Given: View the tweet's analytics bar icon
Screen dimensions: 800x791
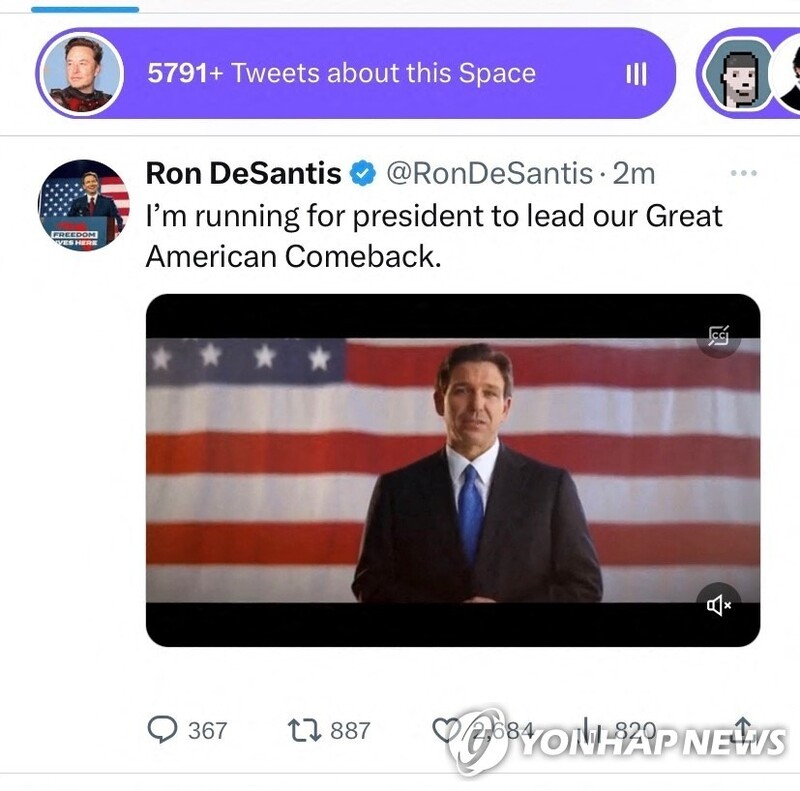Looking at the screenshot, I should pyautogui.click(x=590, y=730).
